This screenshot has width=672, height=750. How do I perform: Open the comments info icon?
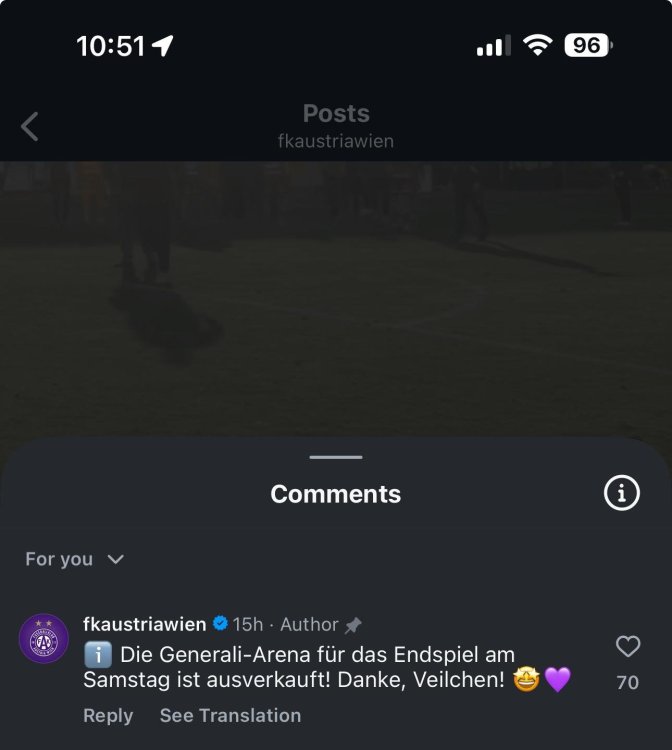coord(621,493)
